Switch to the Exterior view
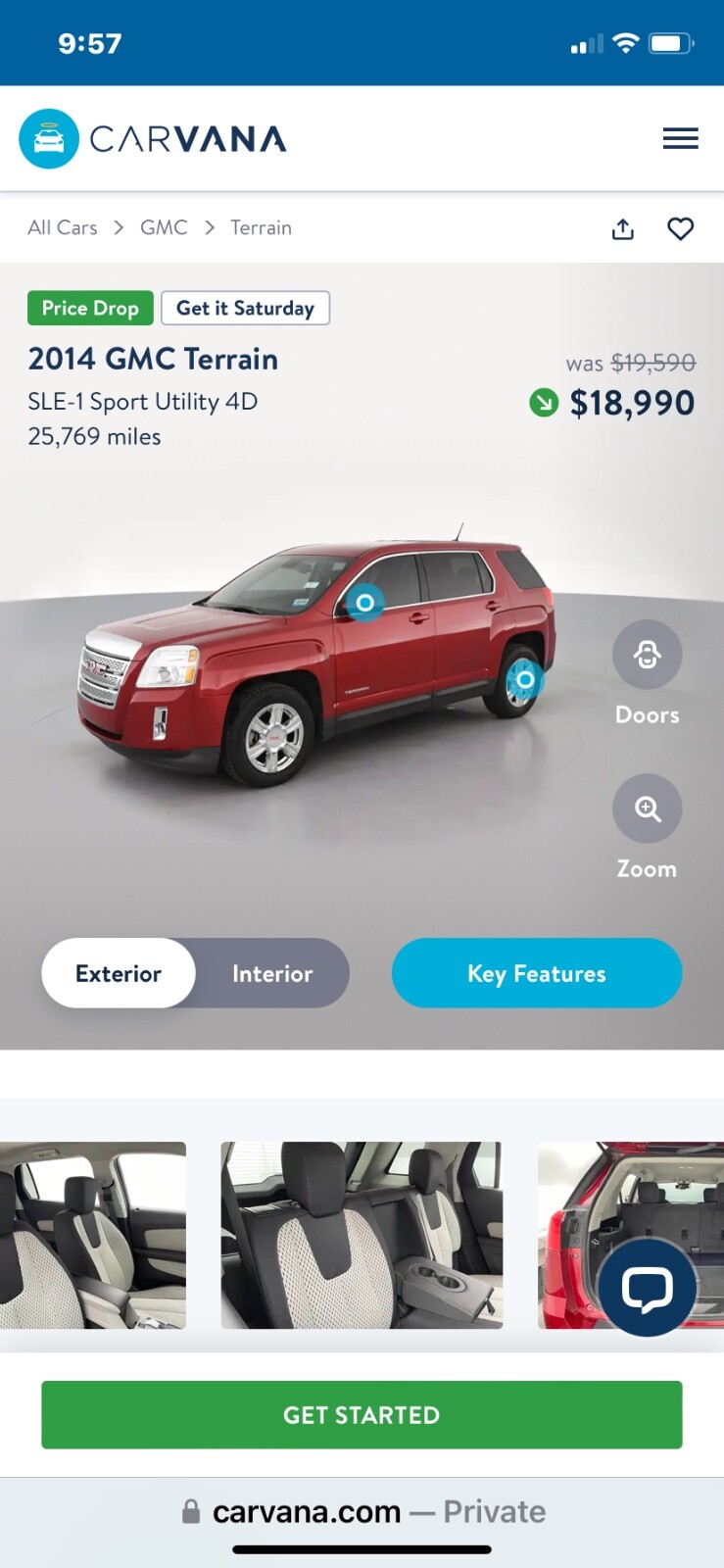 (119, 973)
